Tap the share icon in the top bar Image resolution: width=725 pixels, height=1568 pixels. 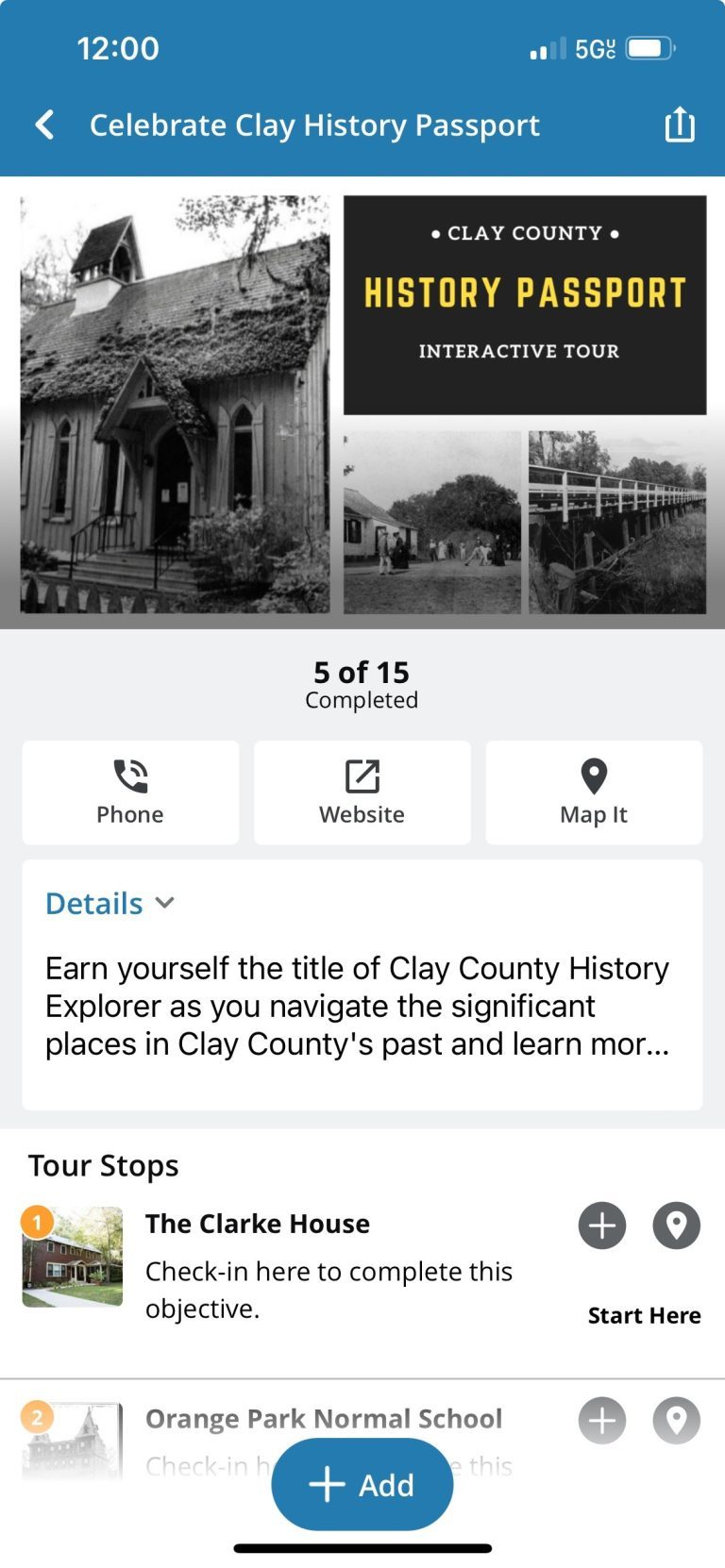coord(680,124)
